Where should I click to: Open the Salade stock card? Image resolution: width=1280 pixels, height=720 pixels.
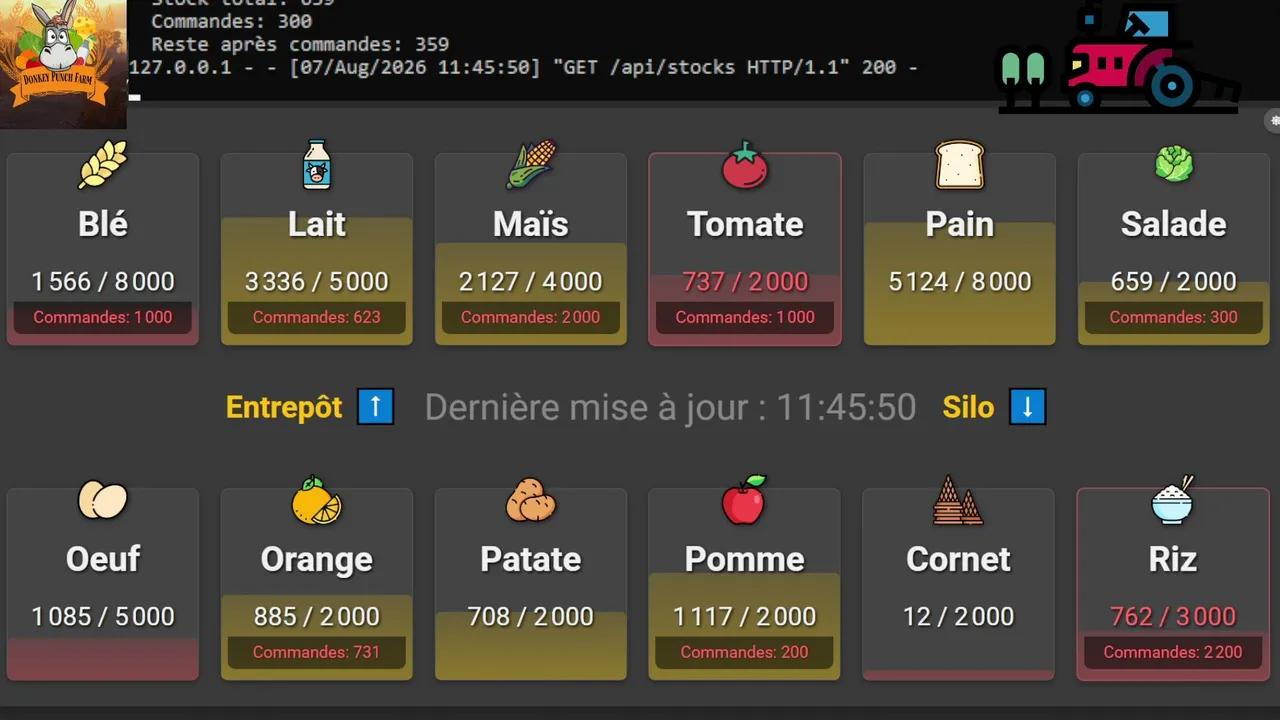(x=1173, y=249)
